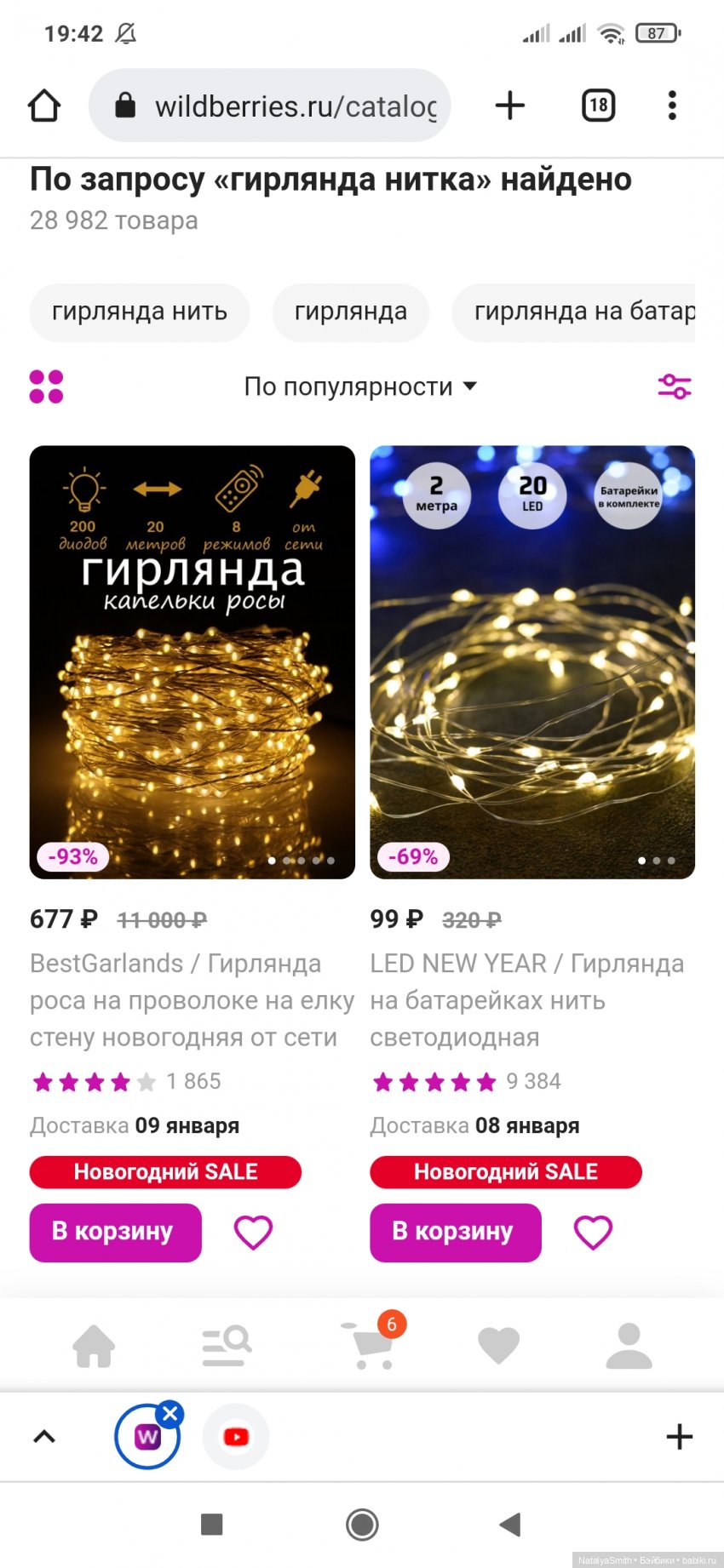Add the BestGarlands garland to cart
Screen dimensions: 724x1568
[115, 1232]
